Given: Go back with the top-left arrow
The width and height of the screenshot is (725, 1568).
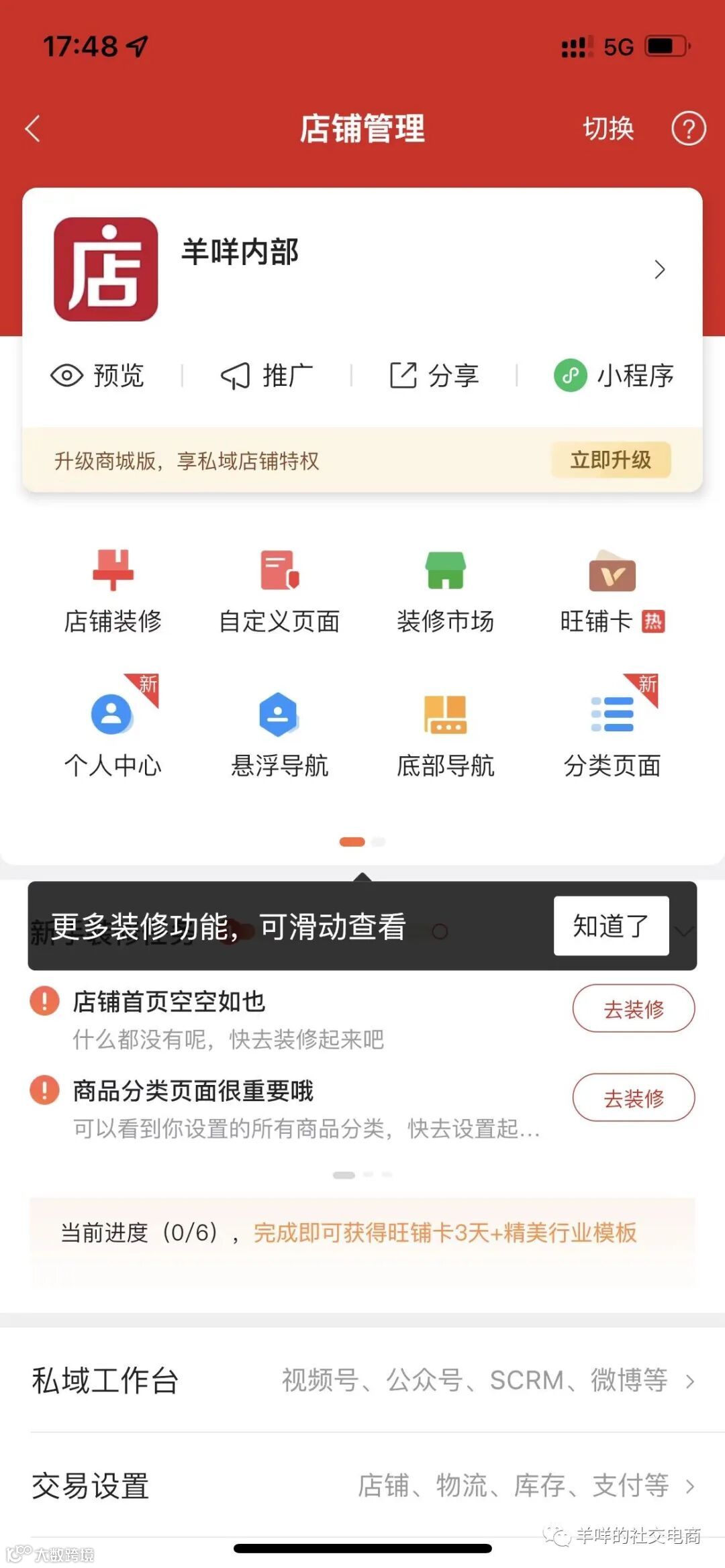Looking at the screenshot, I should (32, 128).
